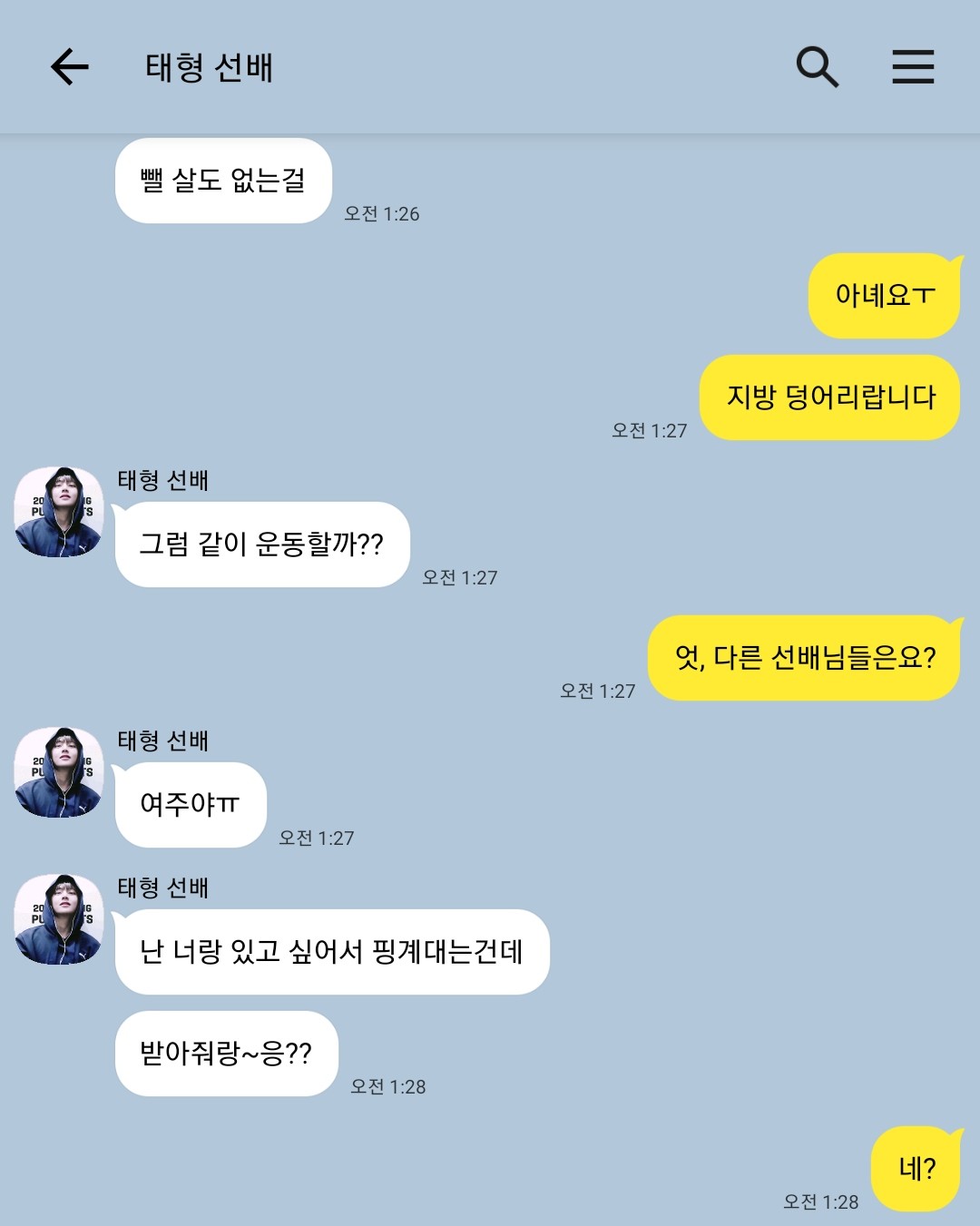980x1226 pixels.
Task: View profile picture beside 난 너랑 있고 싶어서 message
Action: 59,919
